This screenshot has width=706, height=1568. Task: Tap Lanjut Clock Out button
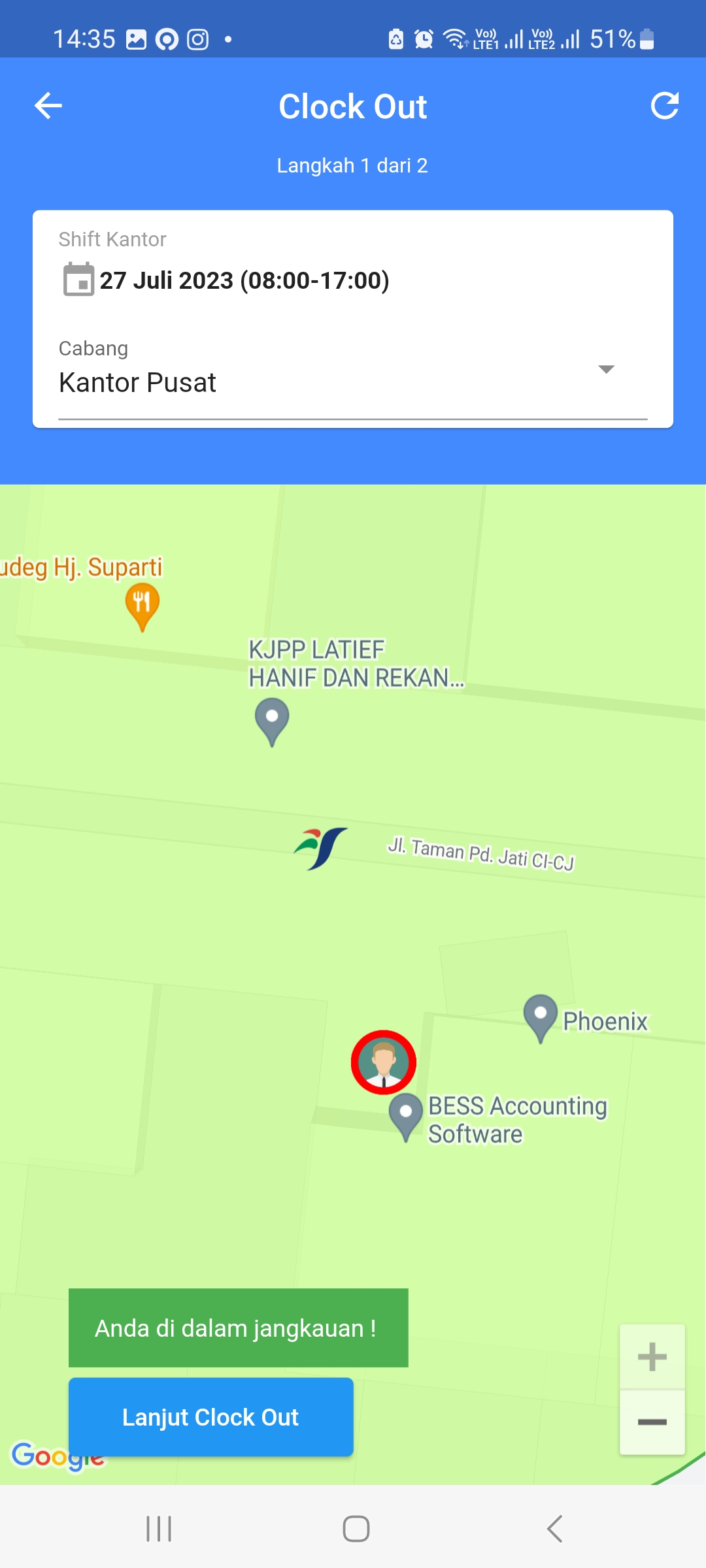[x=210, y=1416]
